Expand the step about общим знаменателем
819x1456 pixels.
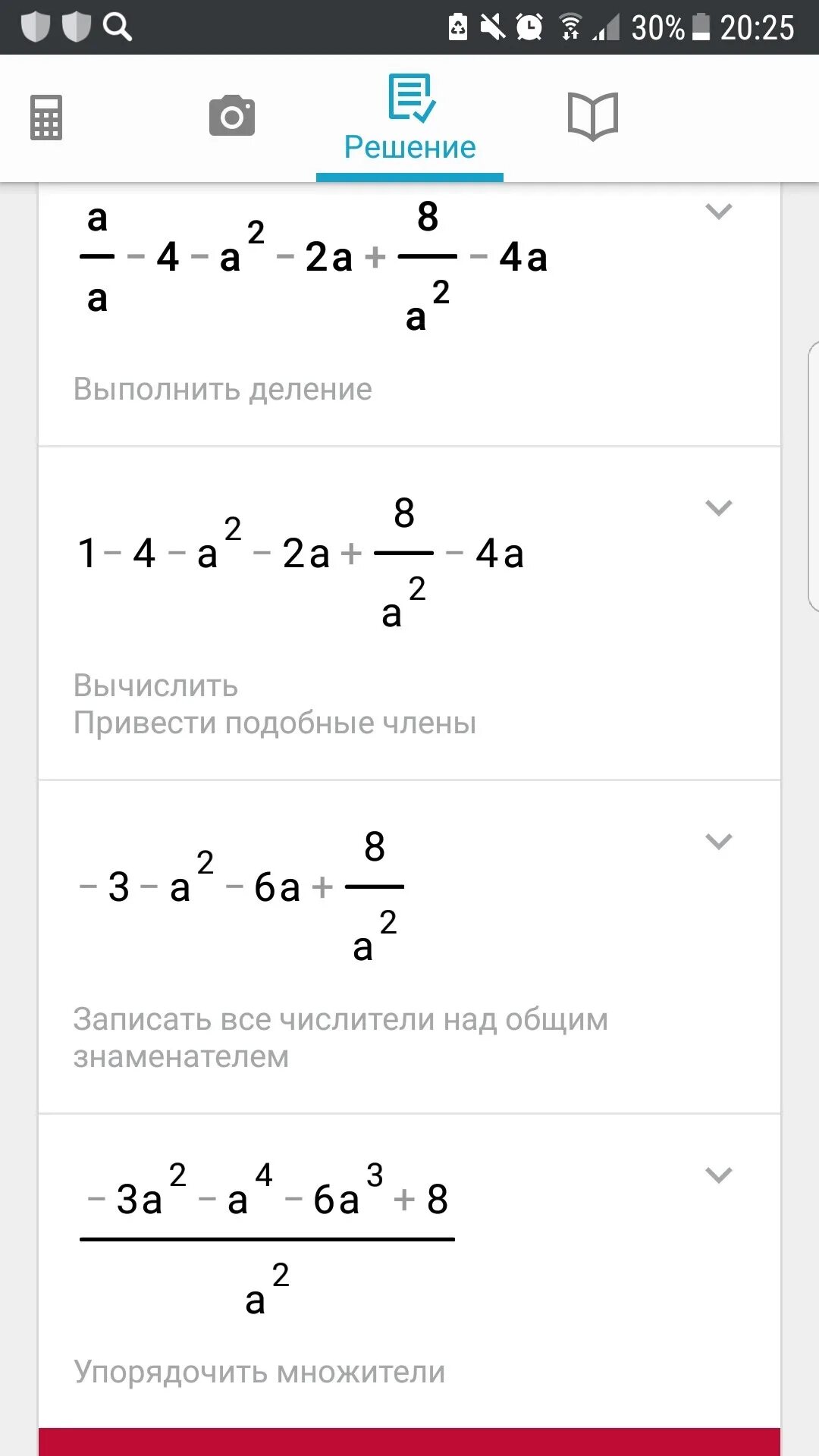click(718, 841)
